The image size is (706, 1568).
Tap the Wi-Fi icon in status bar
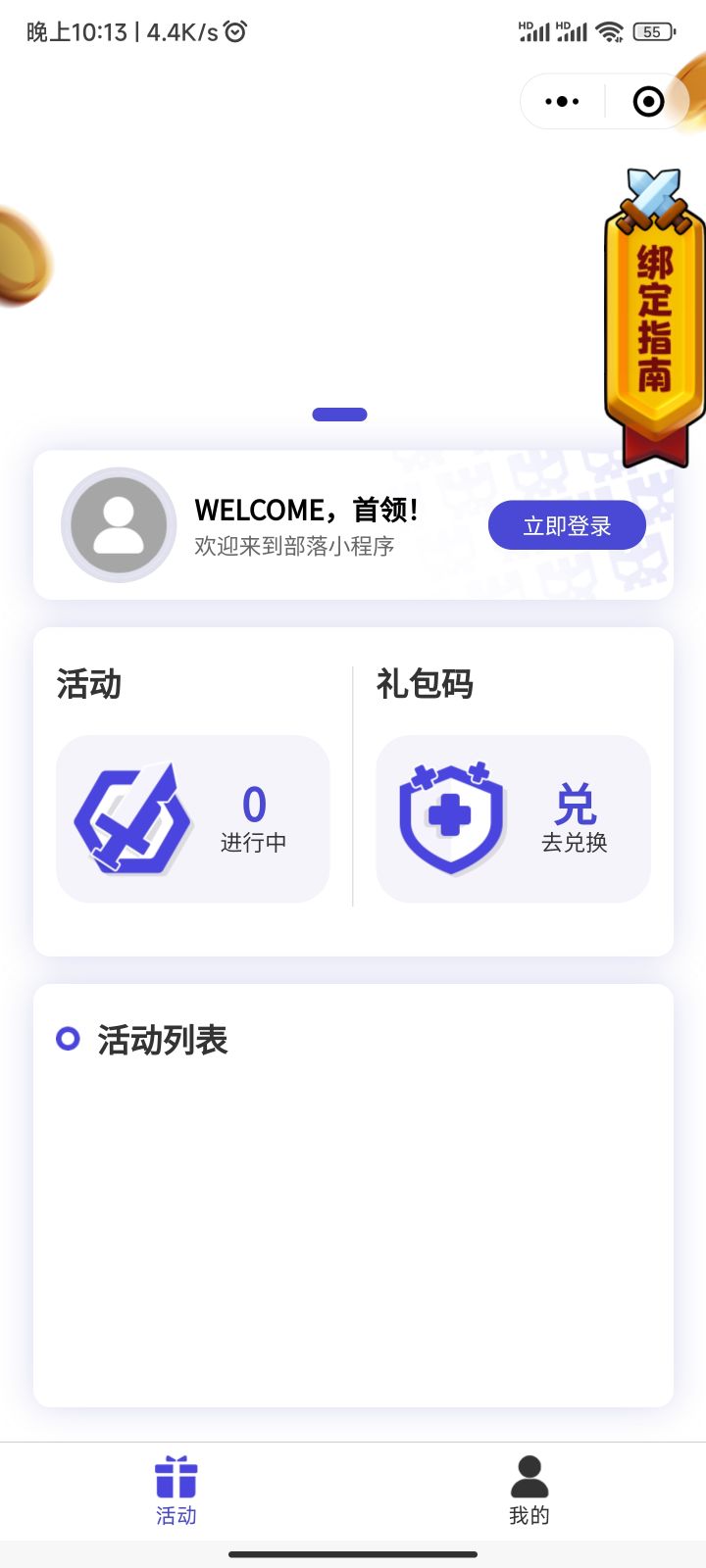610,31
